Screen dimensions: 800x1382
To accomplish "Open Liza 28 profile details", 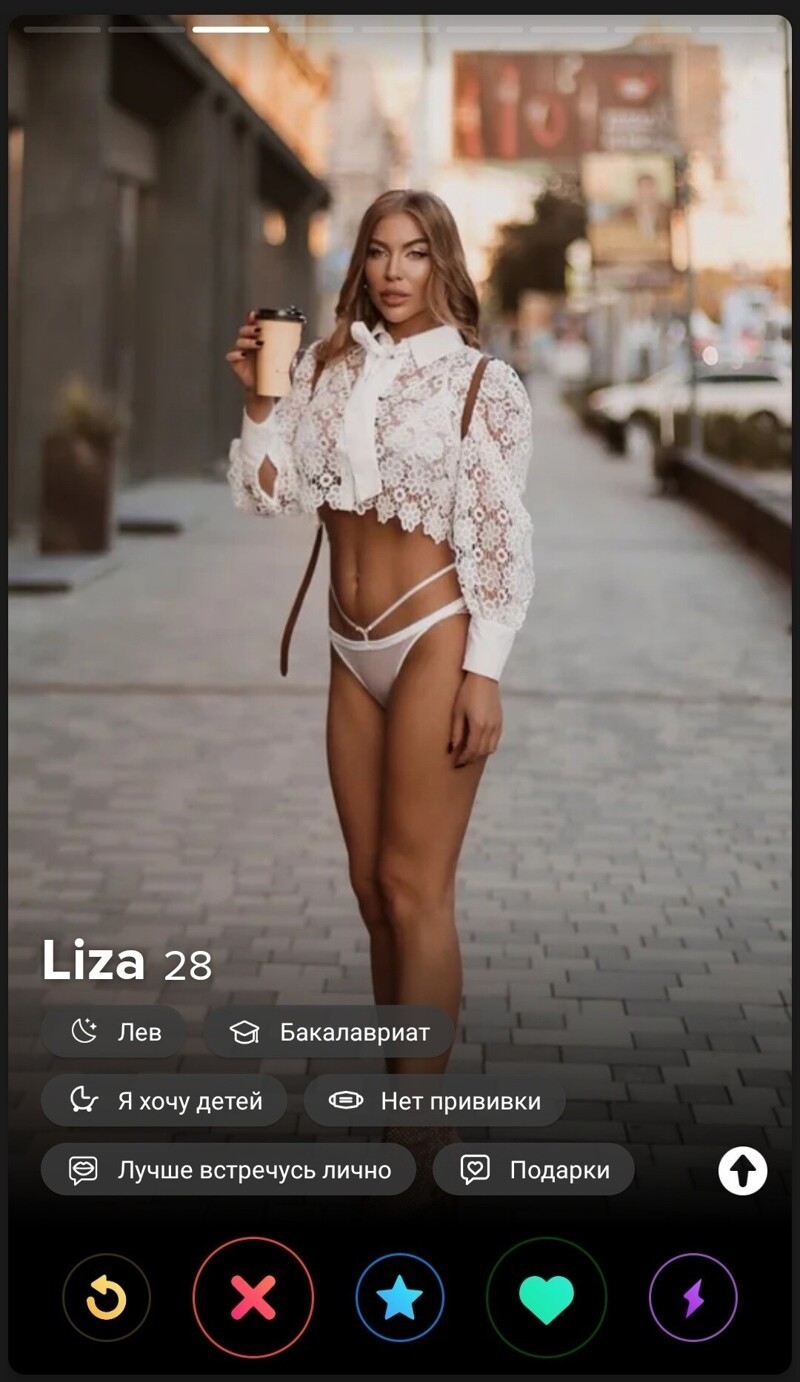I will click(126, 962).
